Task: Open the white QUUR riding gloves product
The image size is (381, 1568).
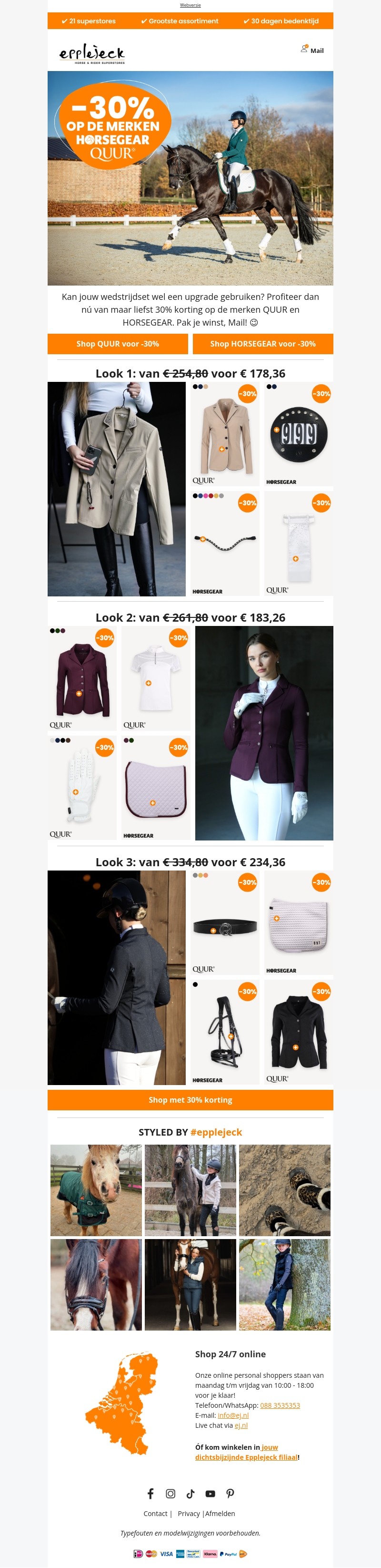Action: coord(82,788)
